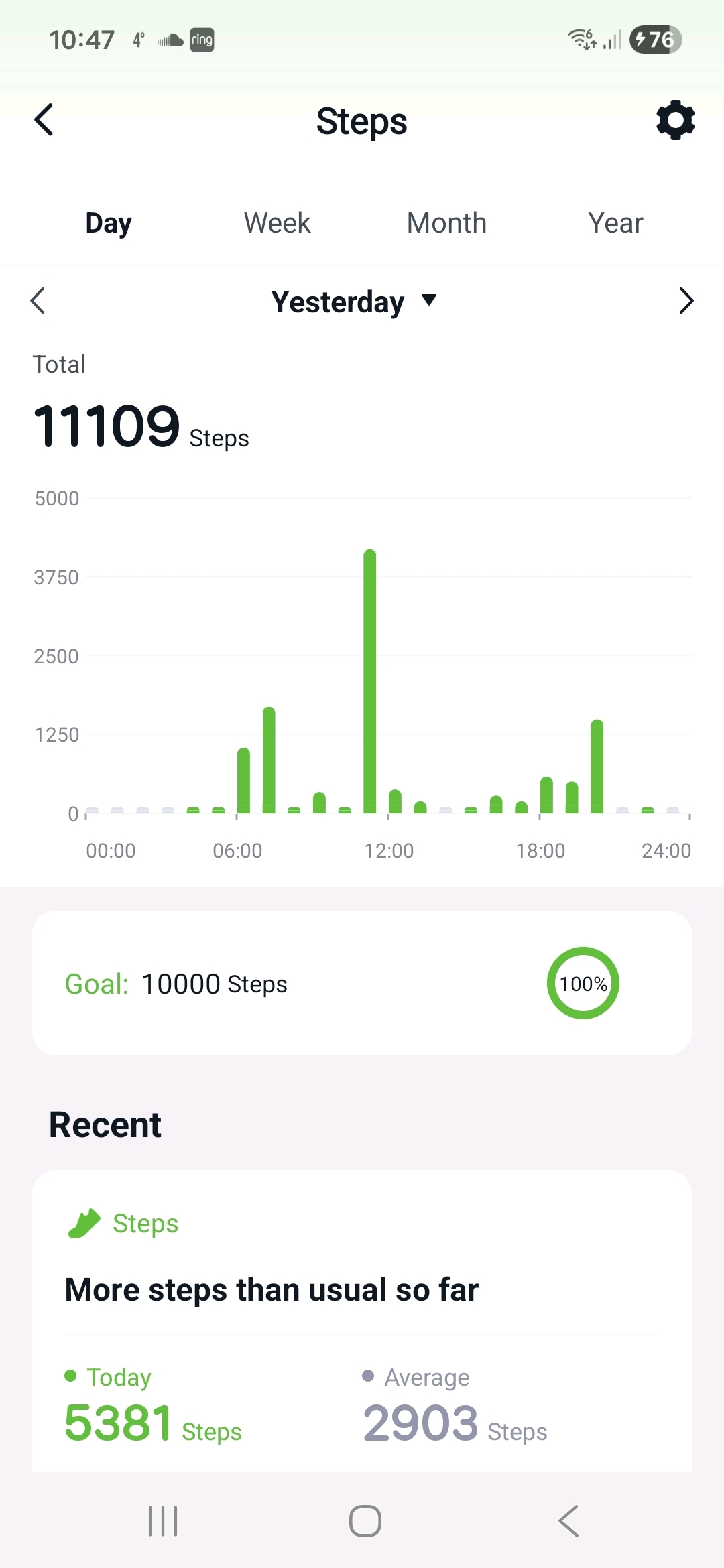Open the recent apps overview
The width and height of the screenshot is (724, 1568).
click(163, 1520)
